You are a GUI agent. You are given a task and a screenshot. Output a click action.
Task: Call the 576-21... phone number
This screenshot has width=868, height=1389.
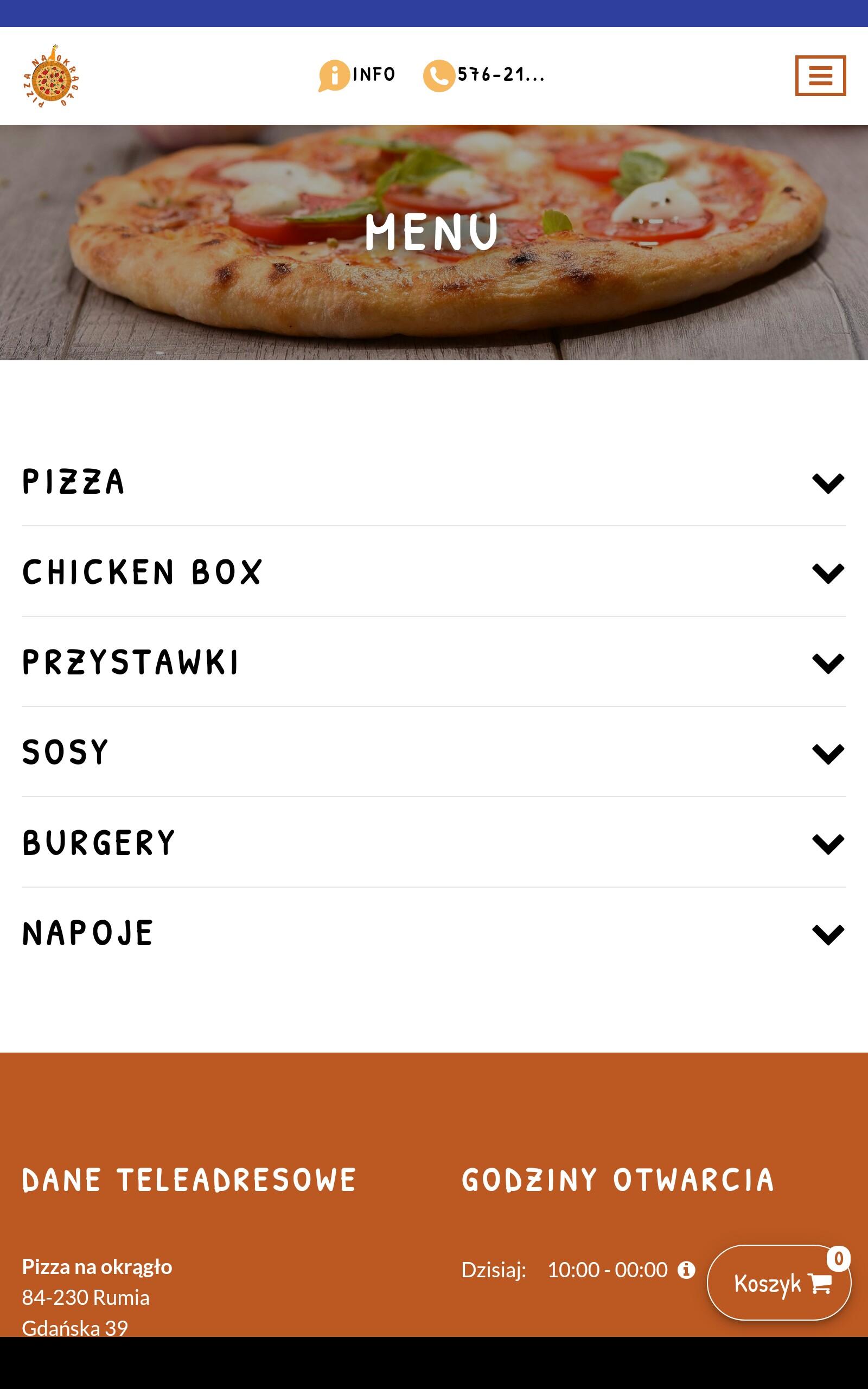[484, 75]
